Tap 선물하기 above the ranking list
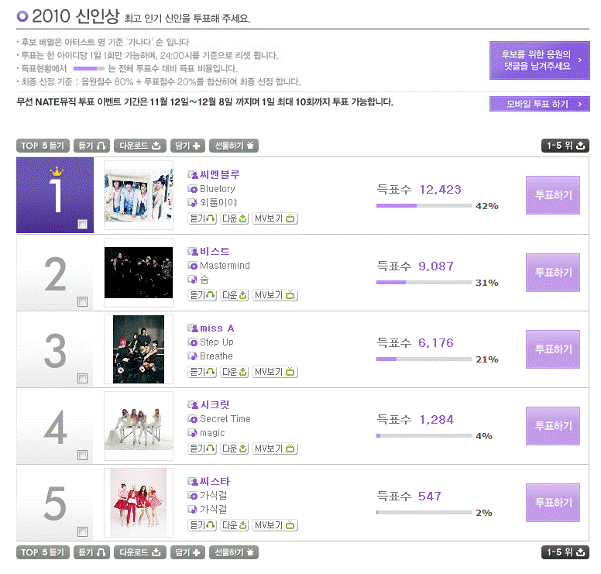 click(234, 146)
